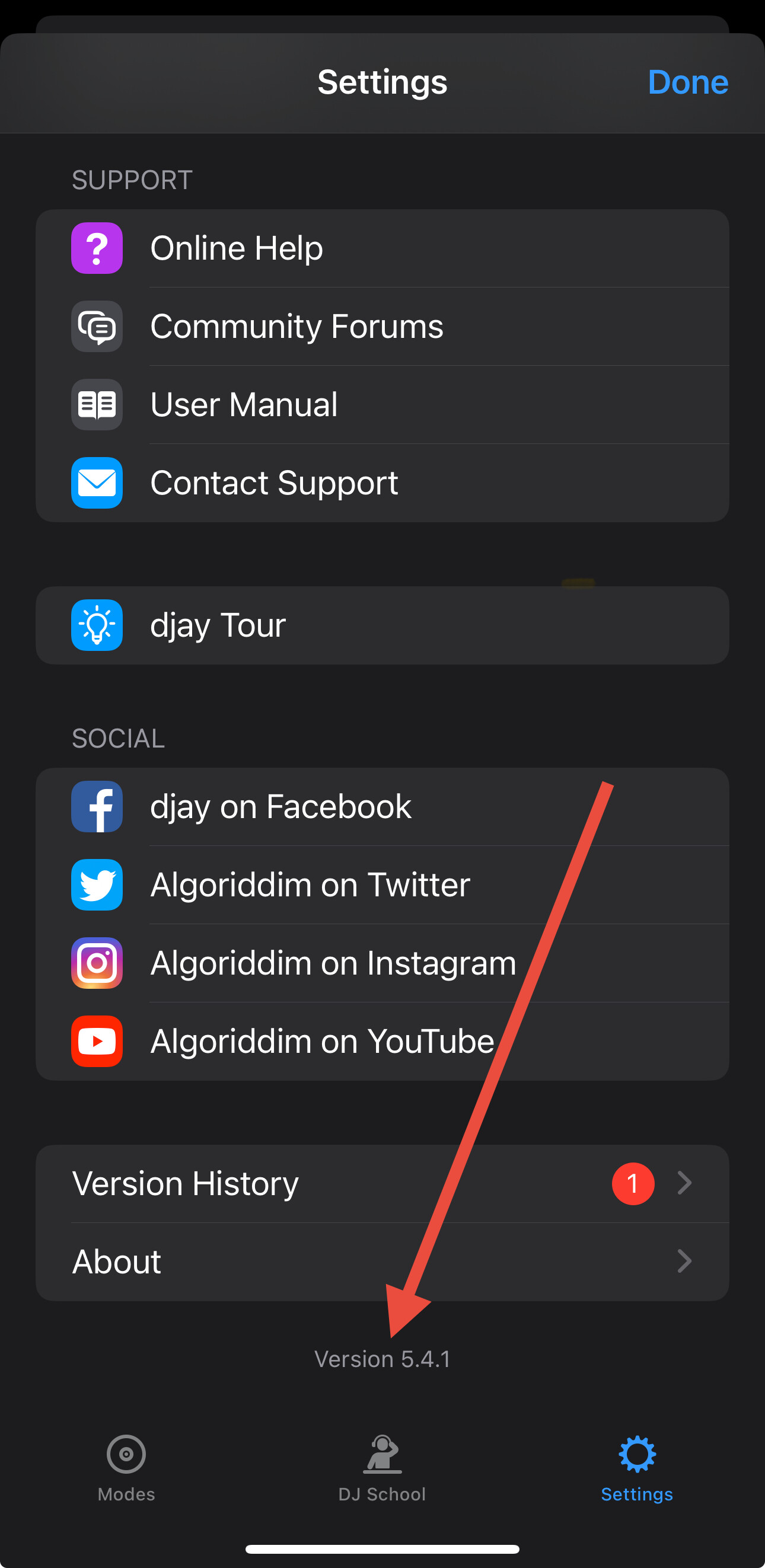Switch to the DJ School tab
This screenshot has height=1568, width=765.
tap(382, 1468)
